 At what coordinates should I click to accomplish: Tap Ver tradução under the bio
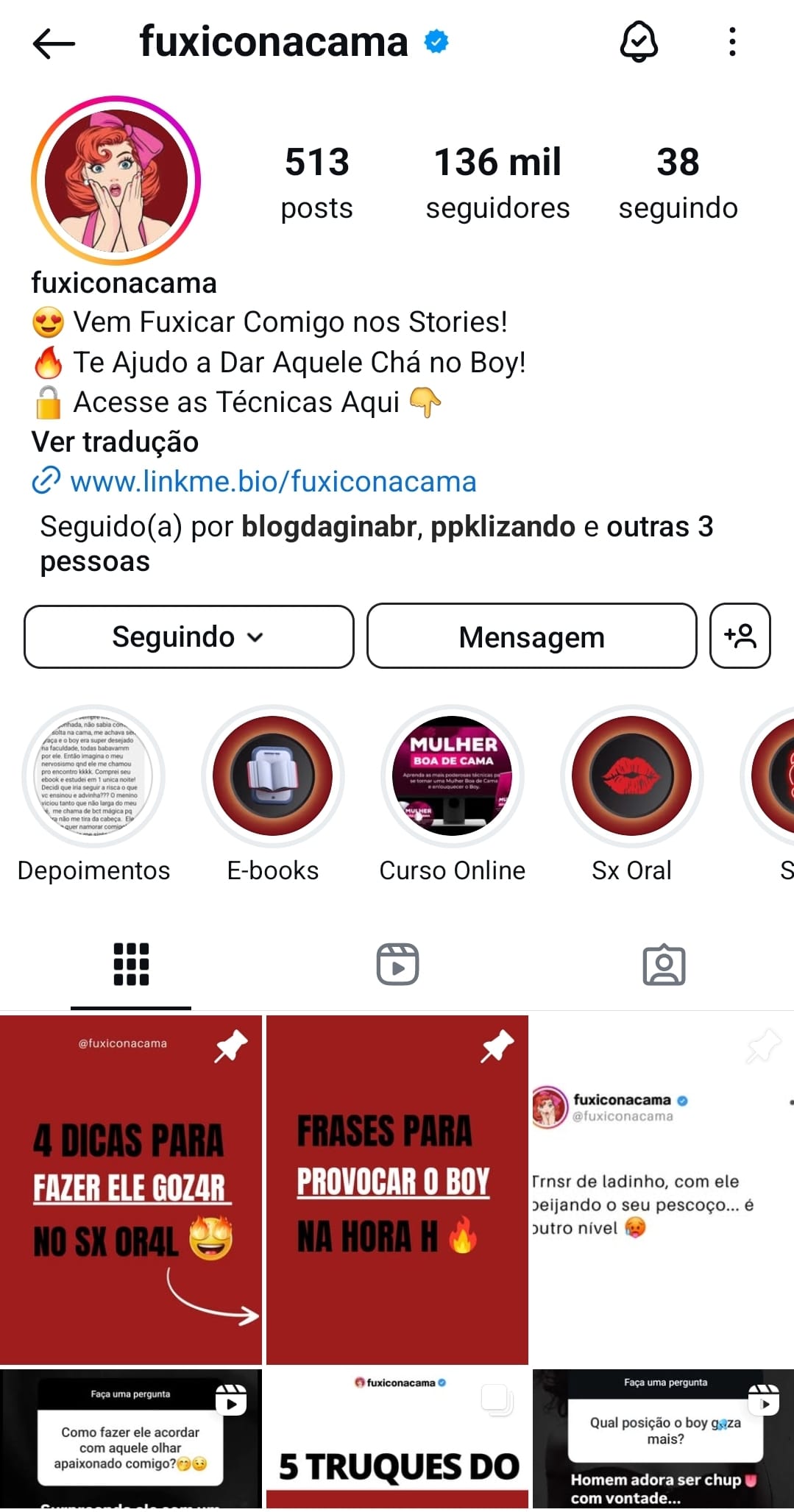point(115,442)
